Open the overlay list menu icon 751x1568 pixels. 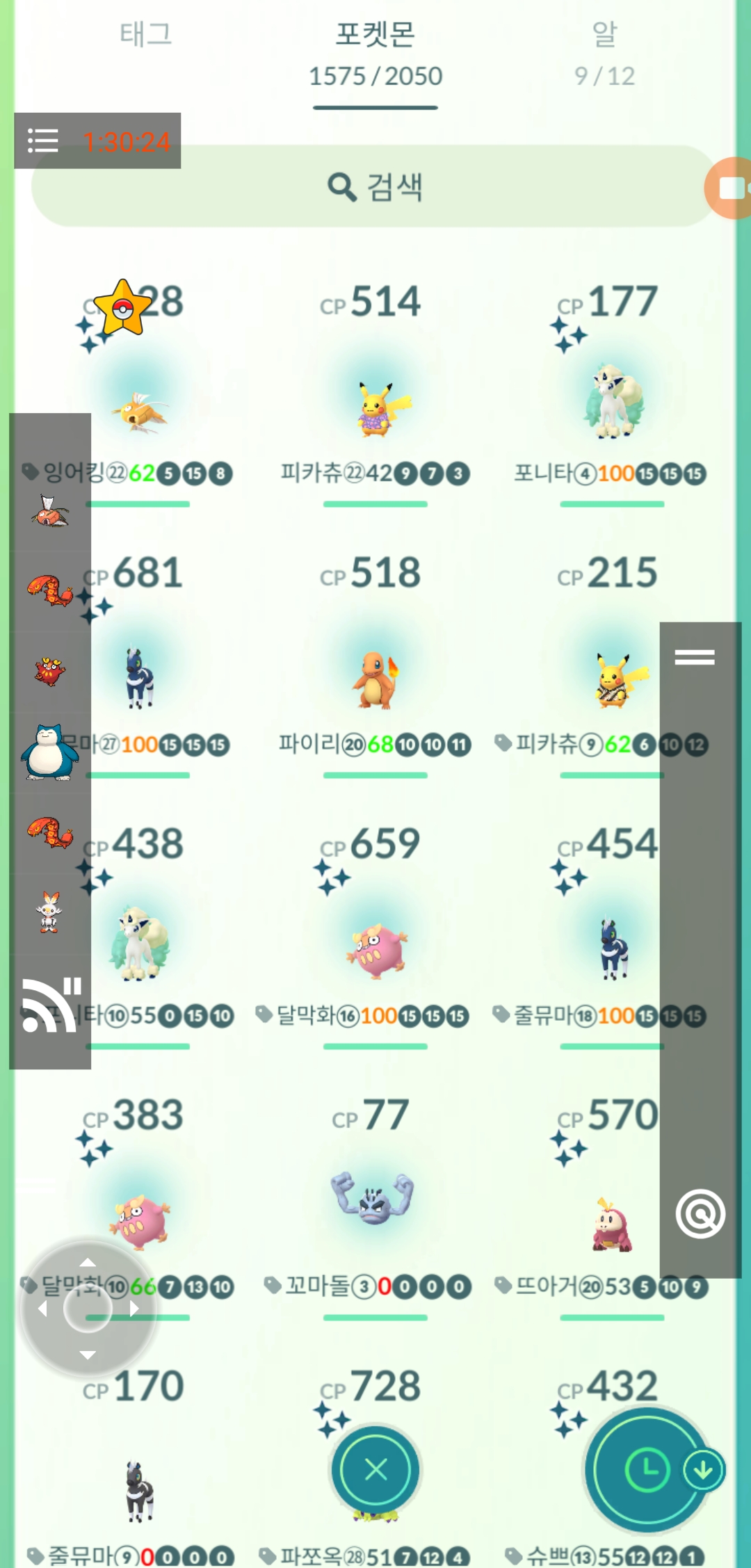[43, 141]
